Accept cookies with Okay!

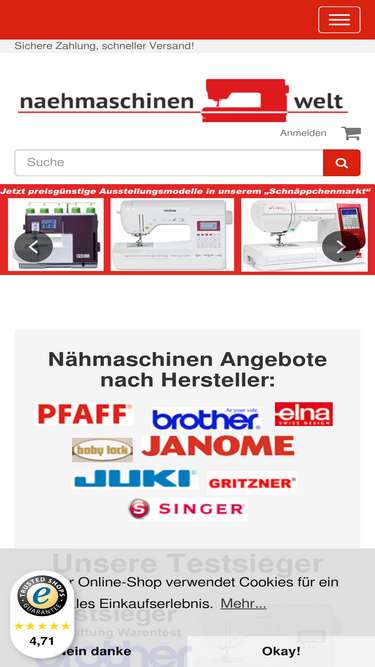(281, 651)
